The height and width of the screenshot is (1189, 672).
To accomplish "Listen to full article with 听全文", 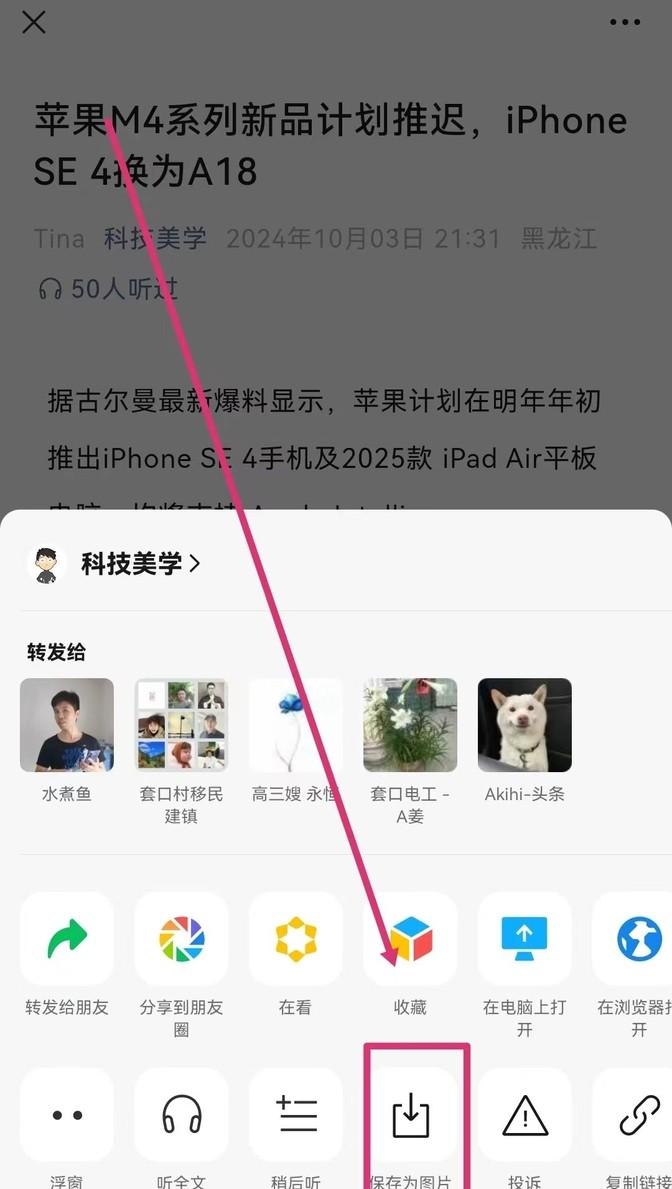I will pos(181,1114).
